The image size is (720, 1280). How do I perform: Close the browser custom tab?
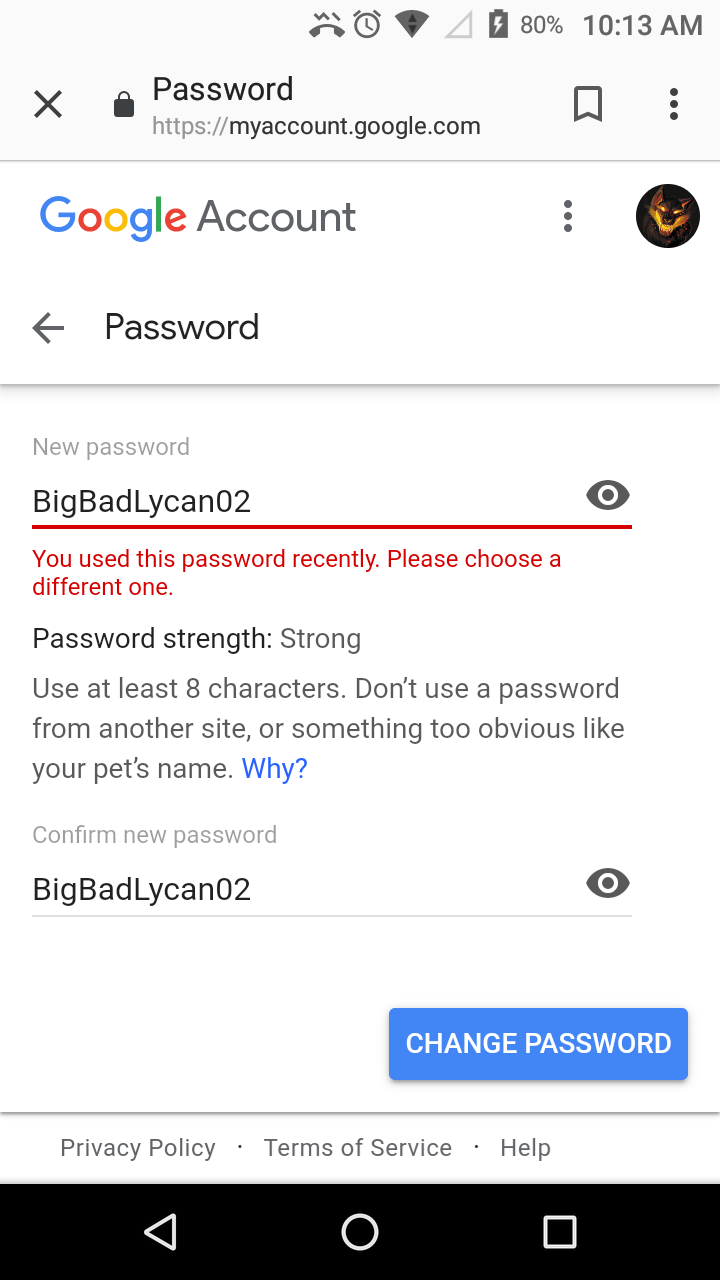coord(48,104)
